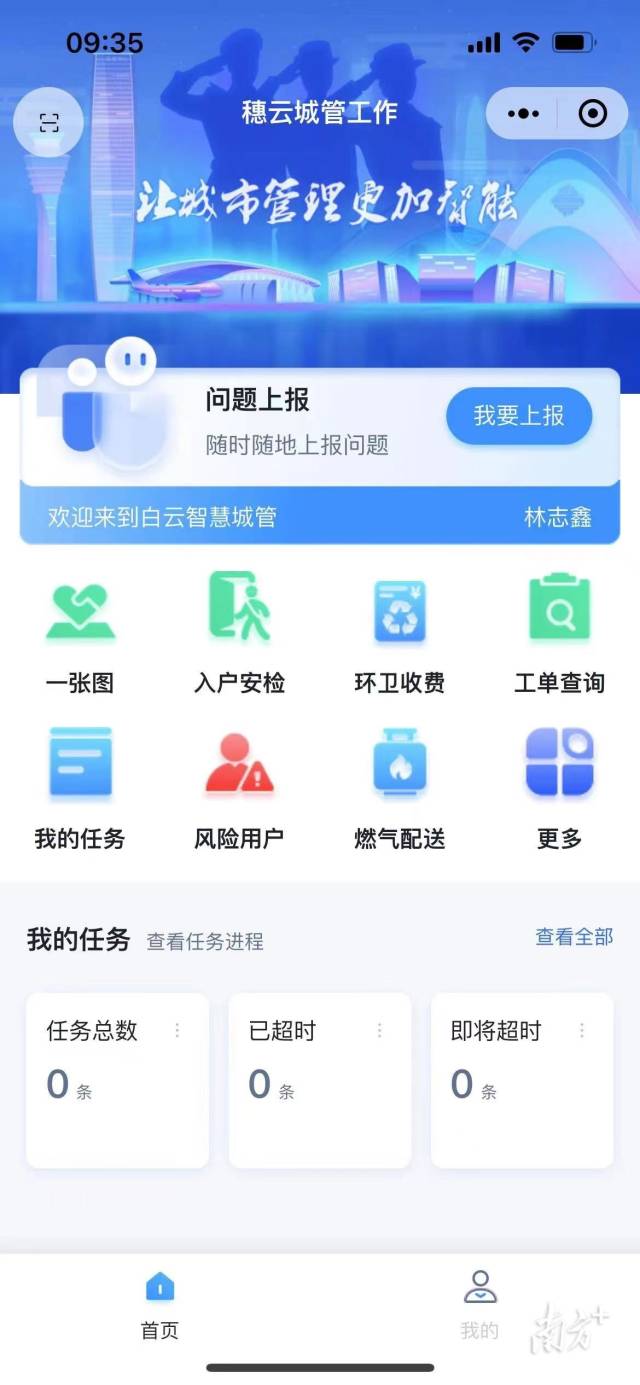Viewport: 640px width, 1385px height.
Task: Open 燃气配送 gas delivery
Action: tap(399, 787)
